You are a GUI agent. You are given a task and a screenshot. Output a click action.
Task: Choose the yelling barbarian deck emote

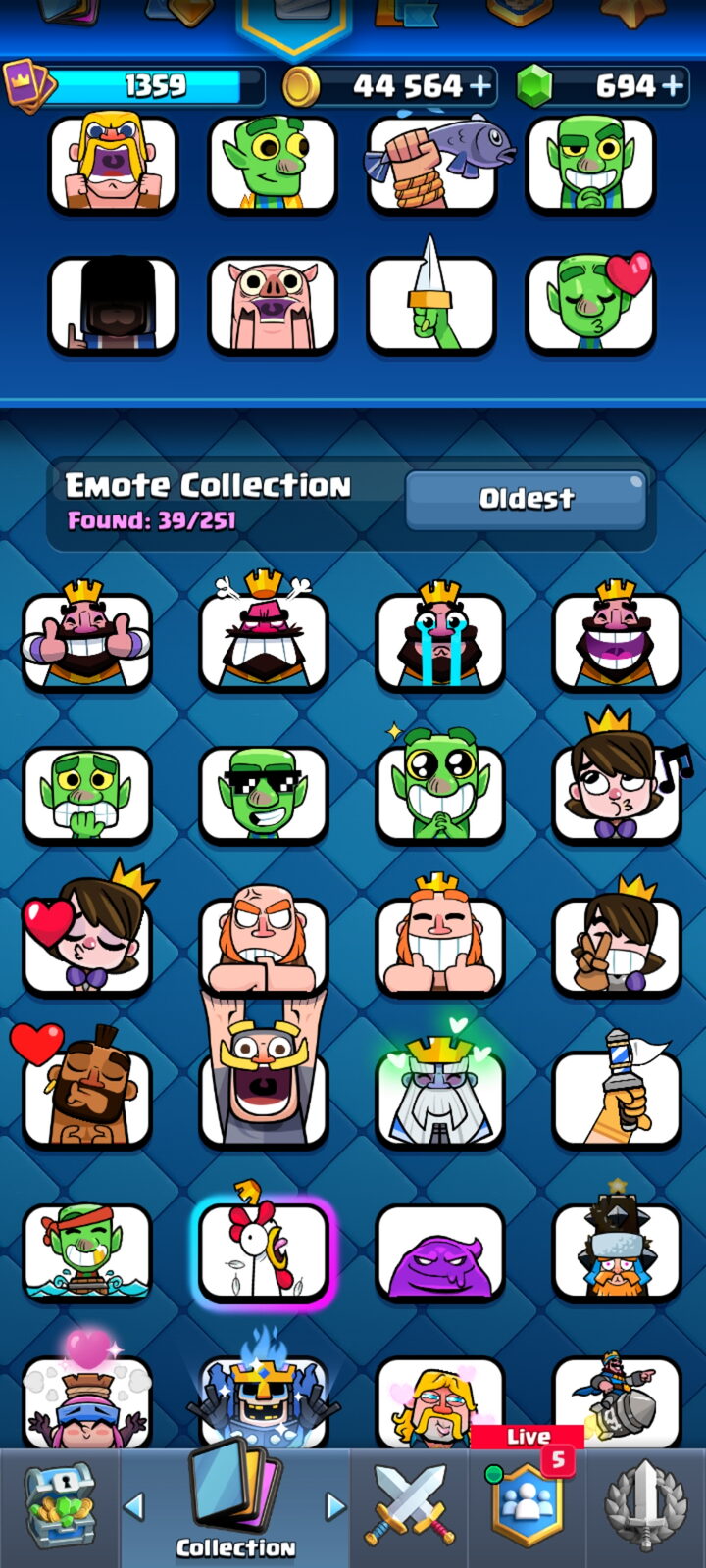tap(113, 163)
